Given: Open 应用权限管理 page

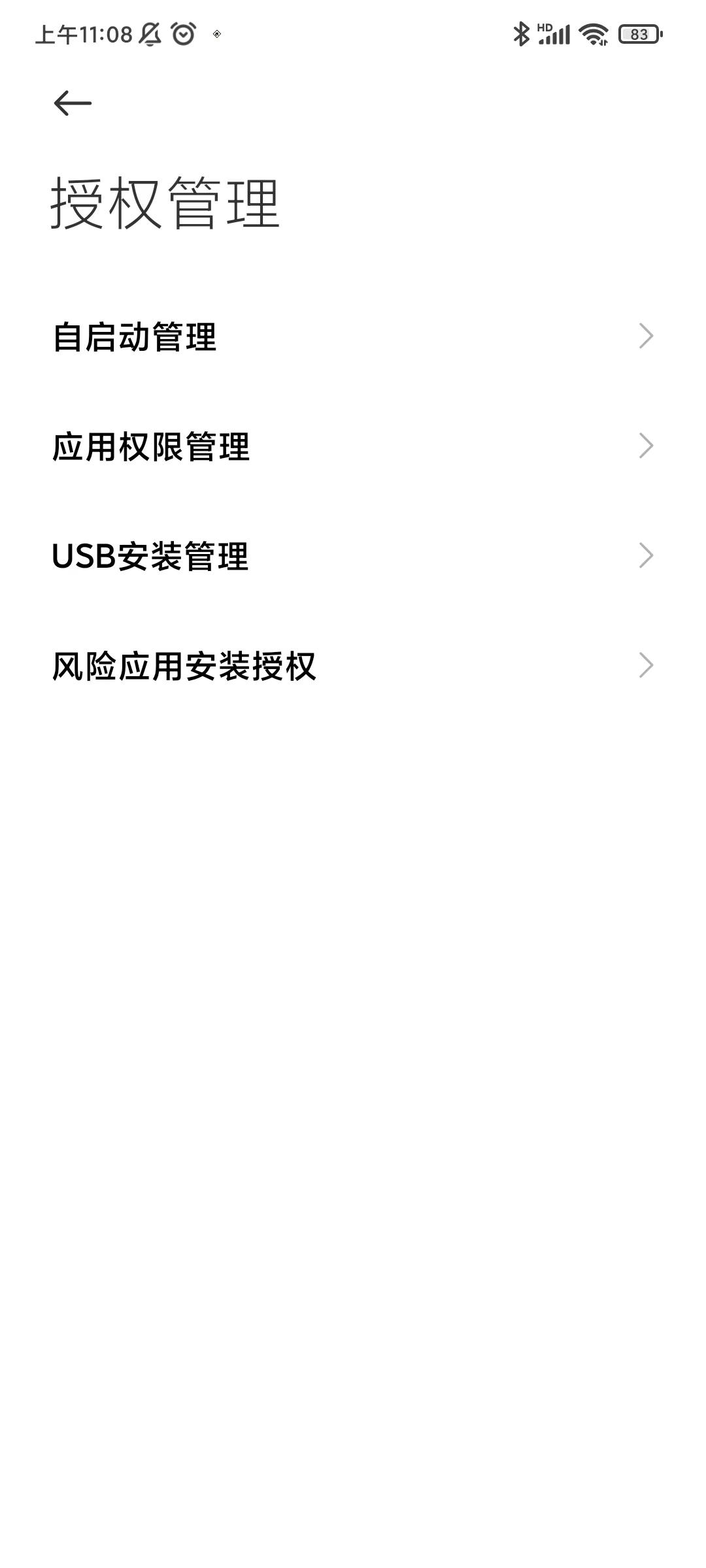Looking at the screenshot, I should click(353, 447).
